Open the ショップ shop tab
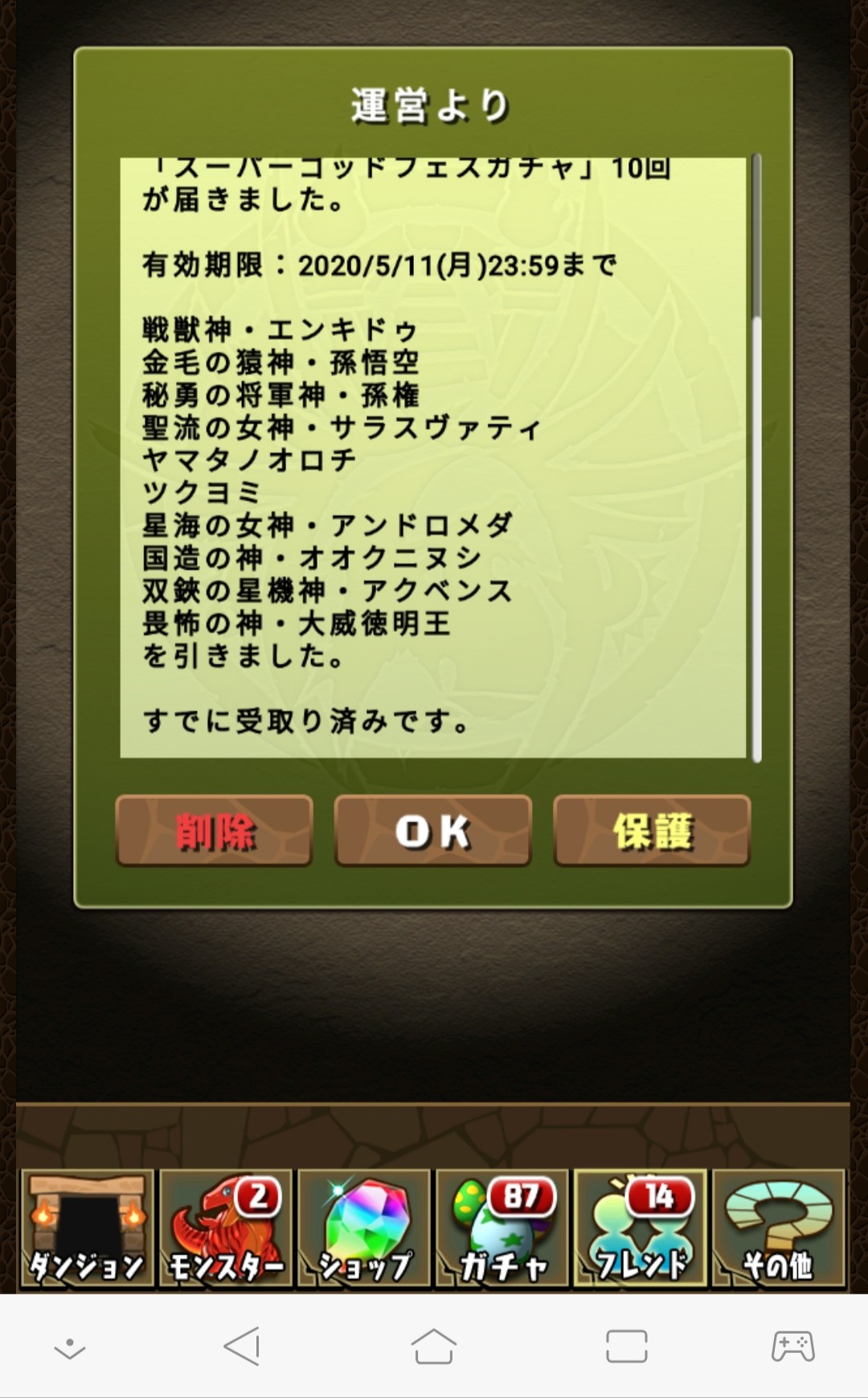This screenshot has height=1398, width=868. 364,1228
